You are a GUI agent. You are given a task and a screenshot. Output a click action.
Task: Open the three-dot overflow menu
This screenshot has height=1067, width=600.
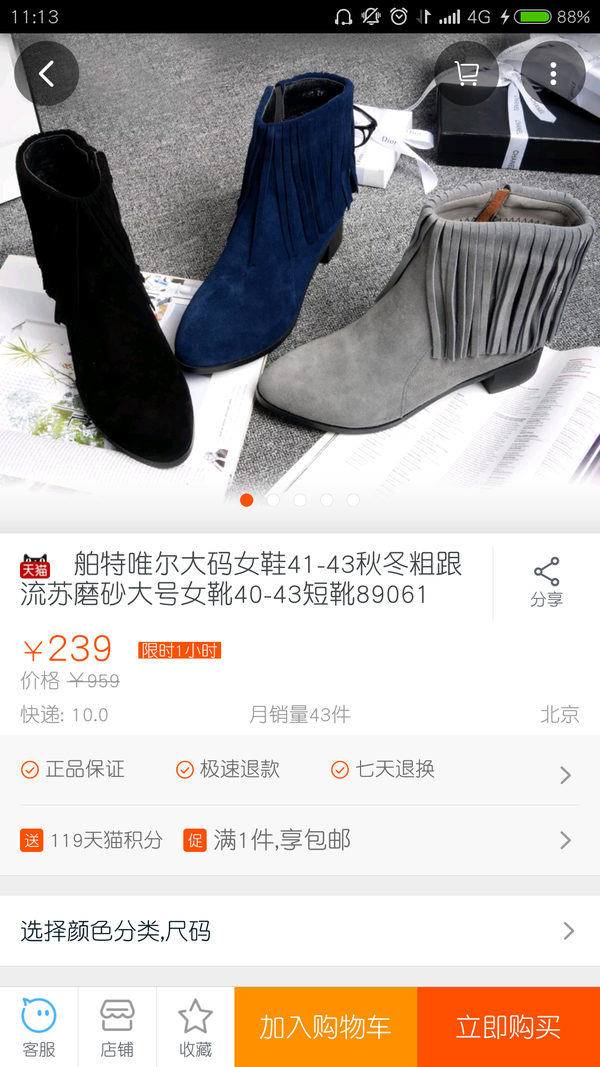(x=553, y=74)
